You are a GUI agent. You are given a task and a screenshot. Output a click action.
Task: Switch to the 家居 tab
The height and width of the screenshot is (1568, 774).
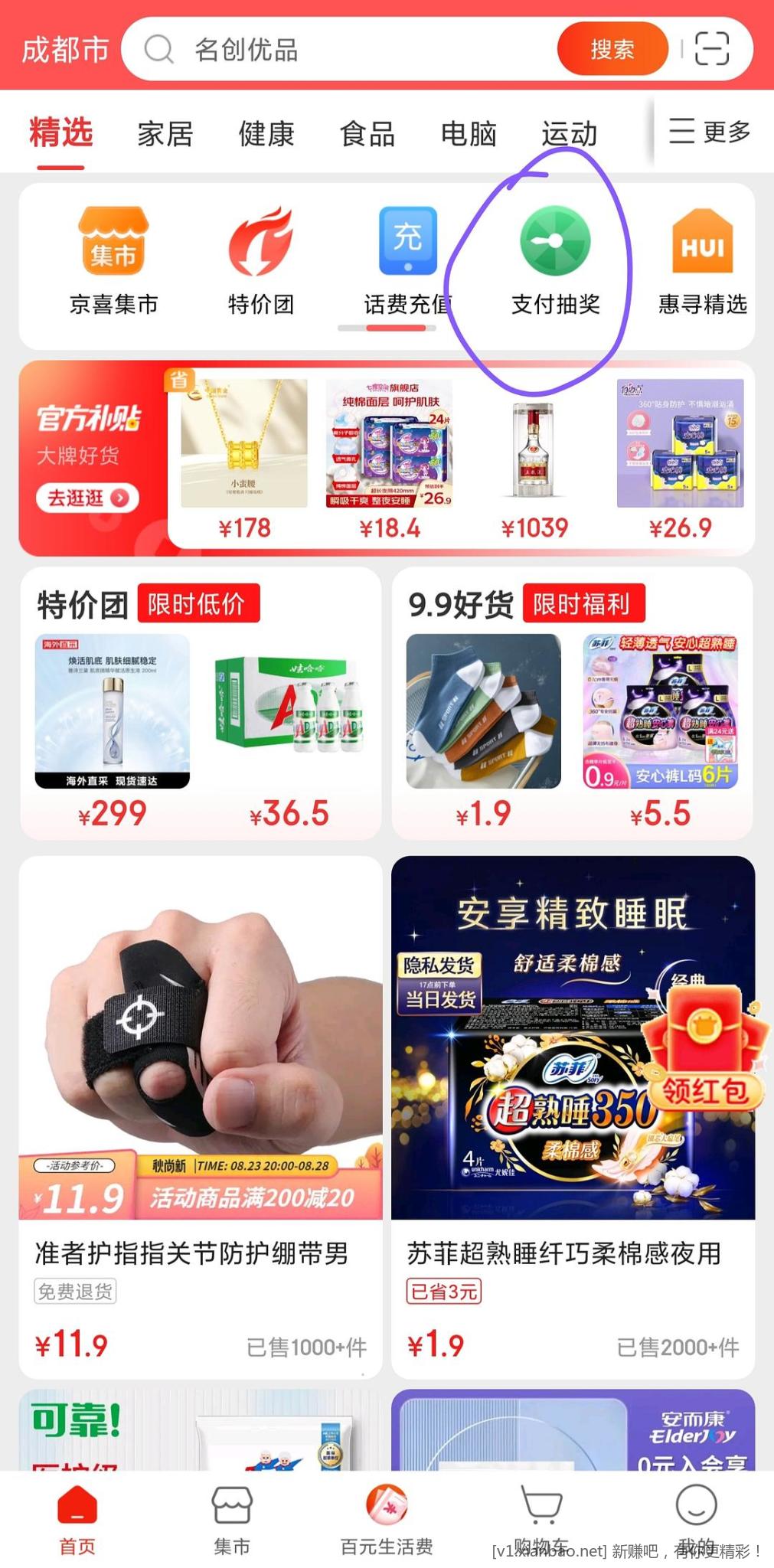pos(165,134)
